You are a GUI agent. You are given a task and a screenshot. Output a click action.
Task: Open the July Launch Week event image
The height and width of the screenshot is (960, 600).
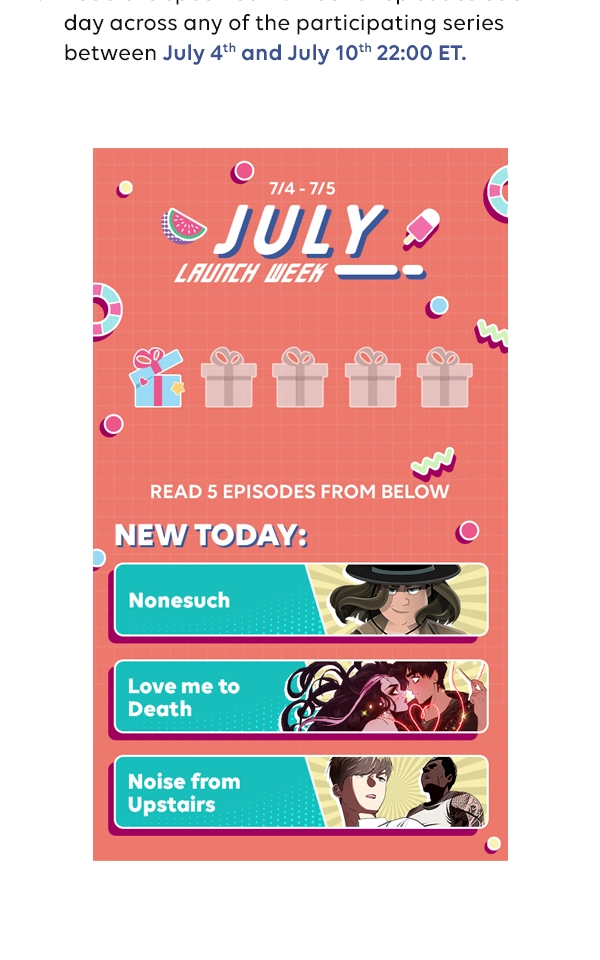(300, 504)
